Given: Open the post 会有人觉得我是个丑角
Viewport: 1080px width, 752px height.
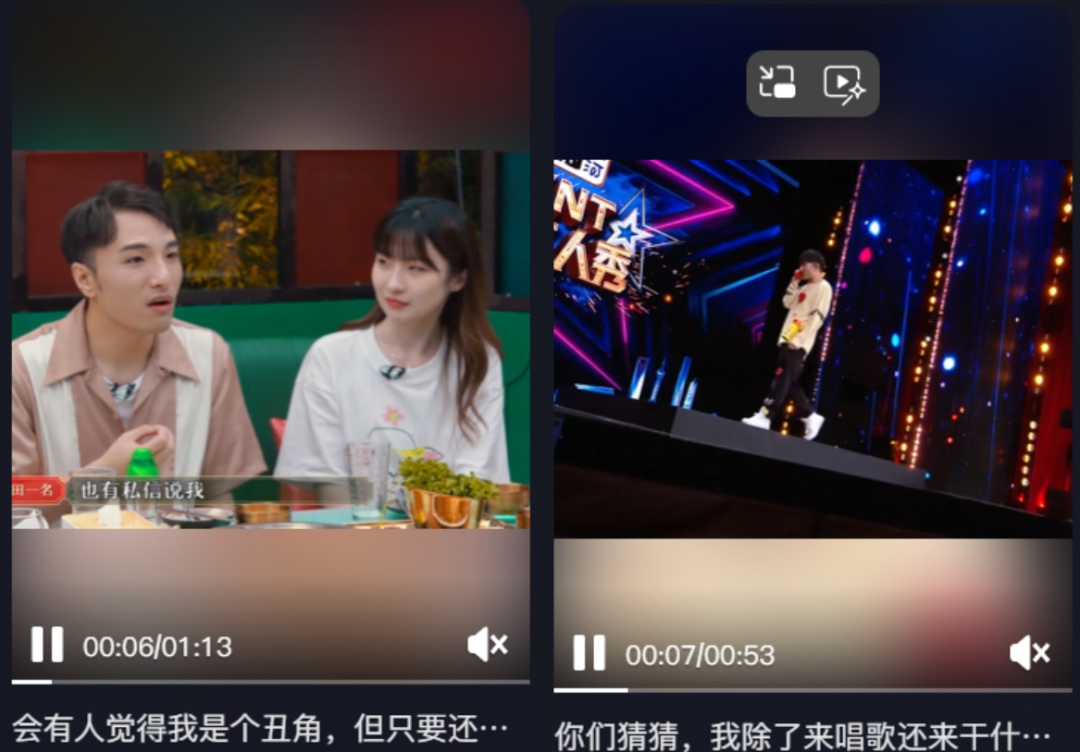Looking at the screenshot, I should pos(260,727).
